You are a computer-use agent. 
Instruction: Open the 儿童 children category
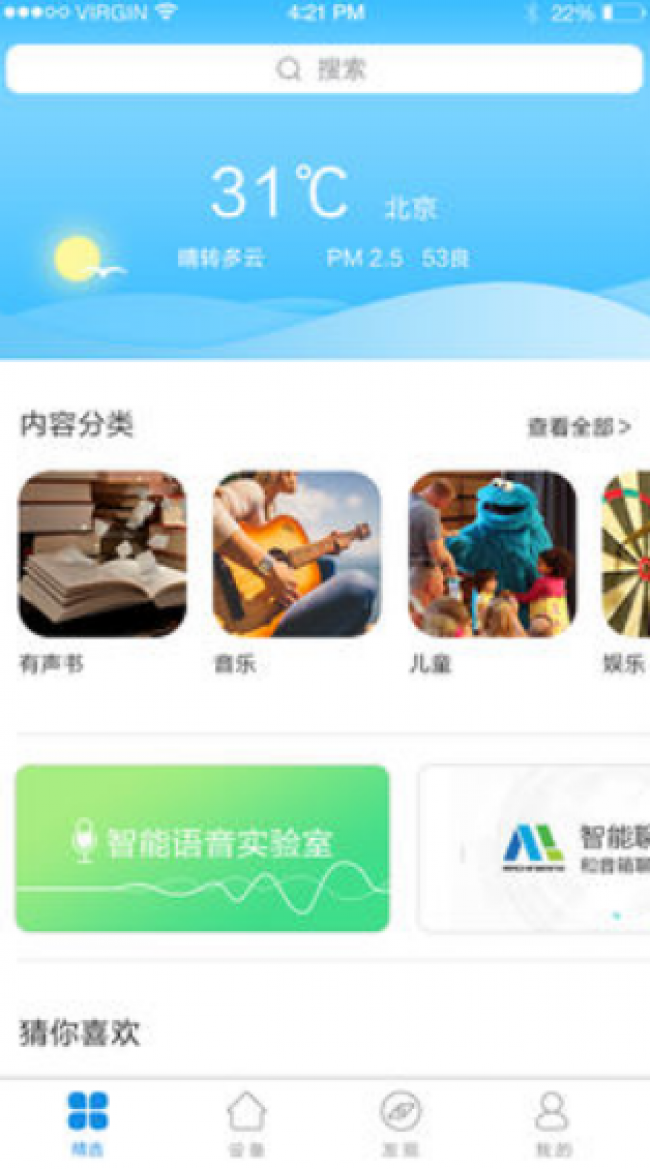(492, 554)
